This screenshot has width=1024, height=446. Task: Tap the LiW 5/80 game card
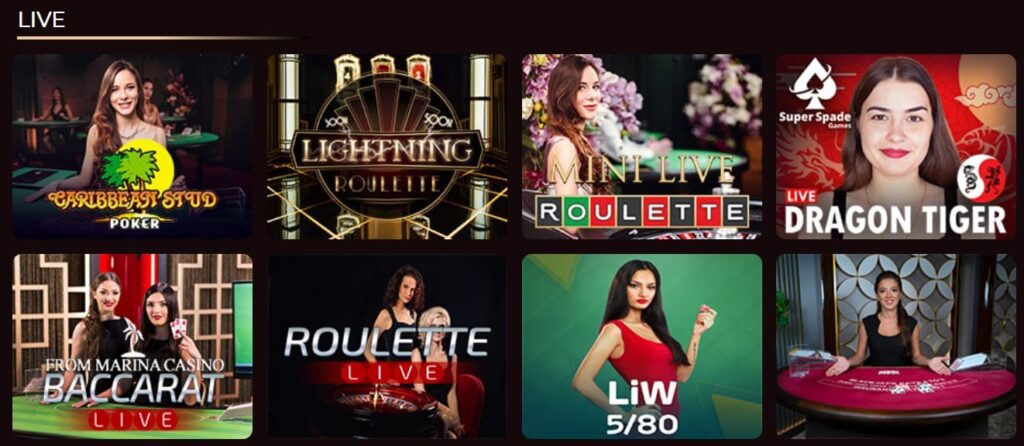[x=642, y=346]
